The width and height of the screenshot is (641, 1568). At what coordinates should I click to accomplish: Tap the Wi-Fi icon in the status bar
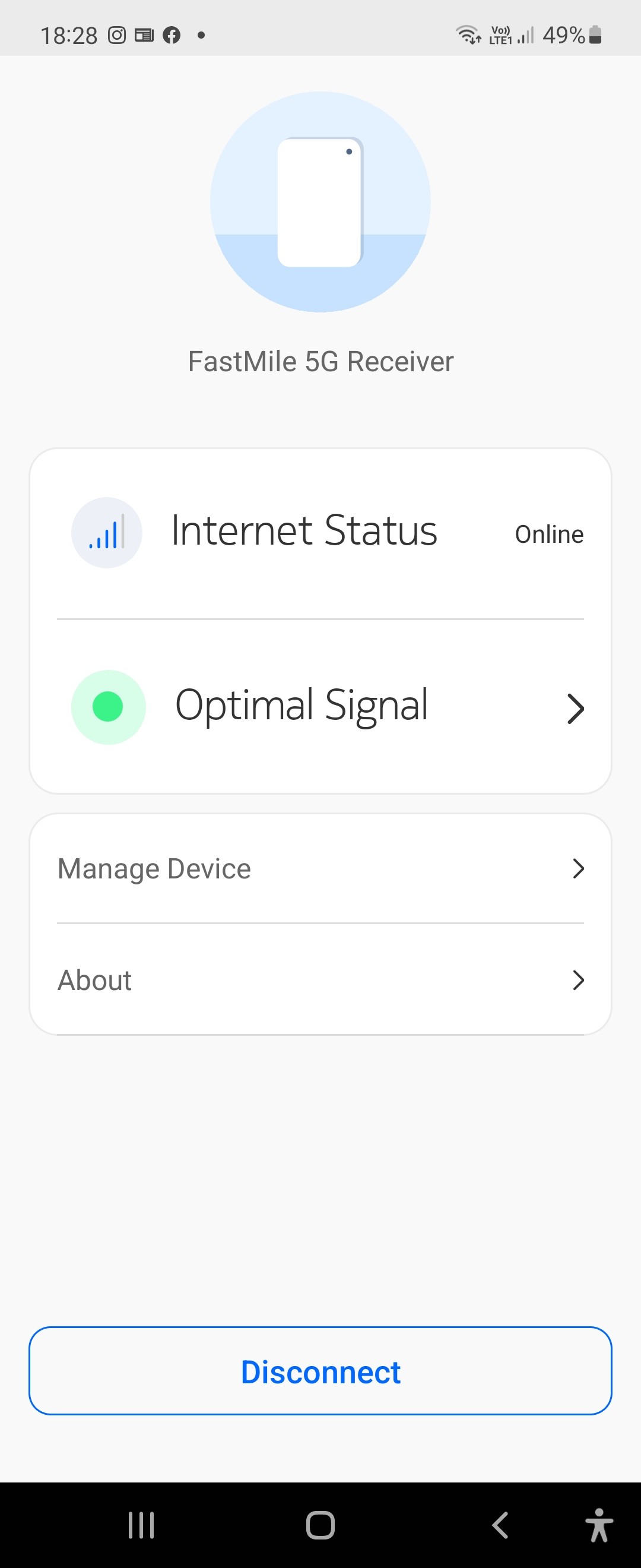tap(469, 34)
